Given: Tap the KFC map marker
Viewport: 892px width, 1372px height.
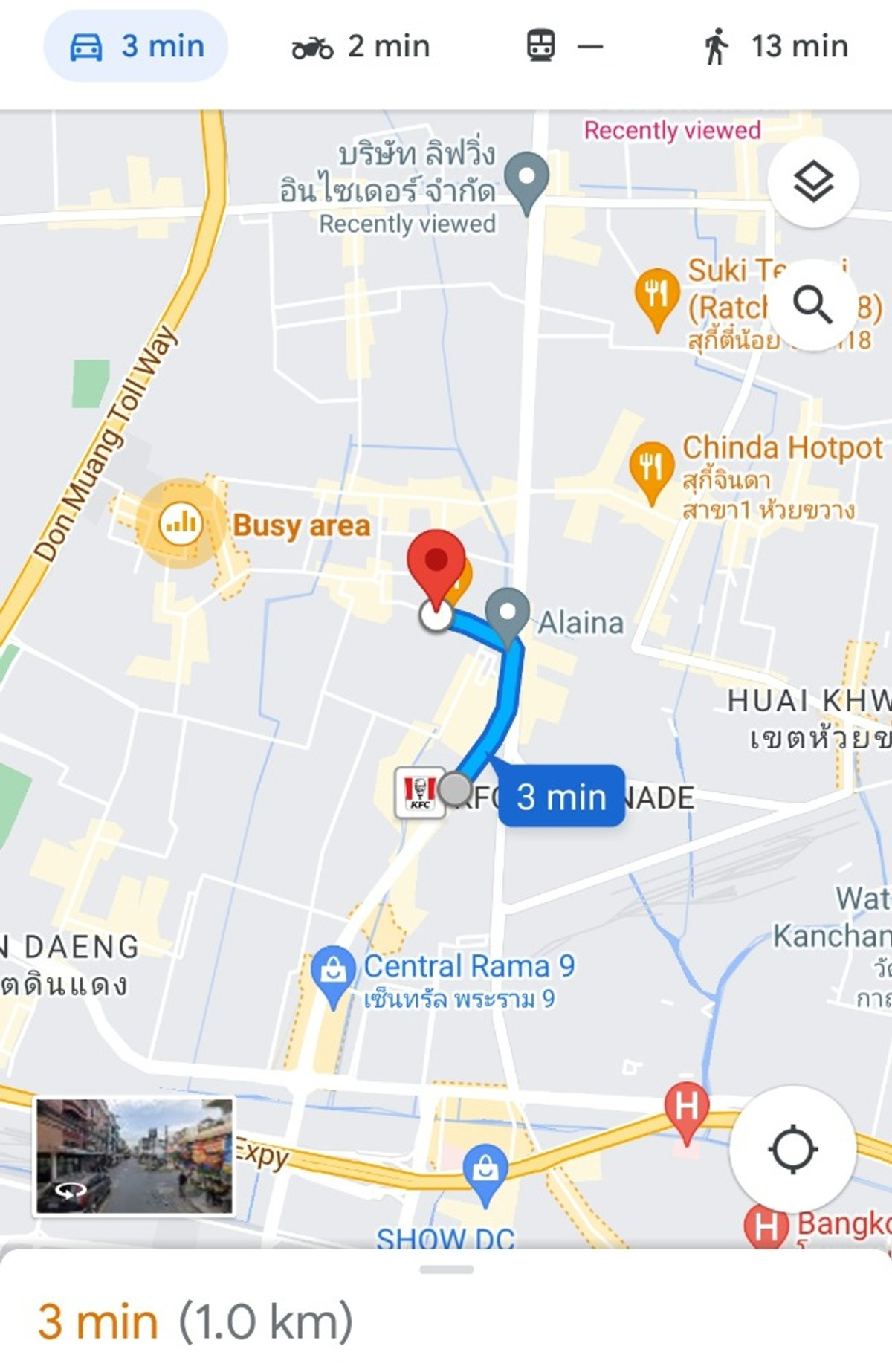Looking at the screenshot, I should [x=420, y=792].
